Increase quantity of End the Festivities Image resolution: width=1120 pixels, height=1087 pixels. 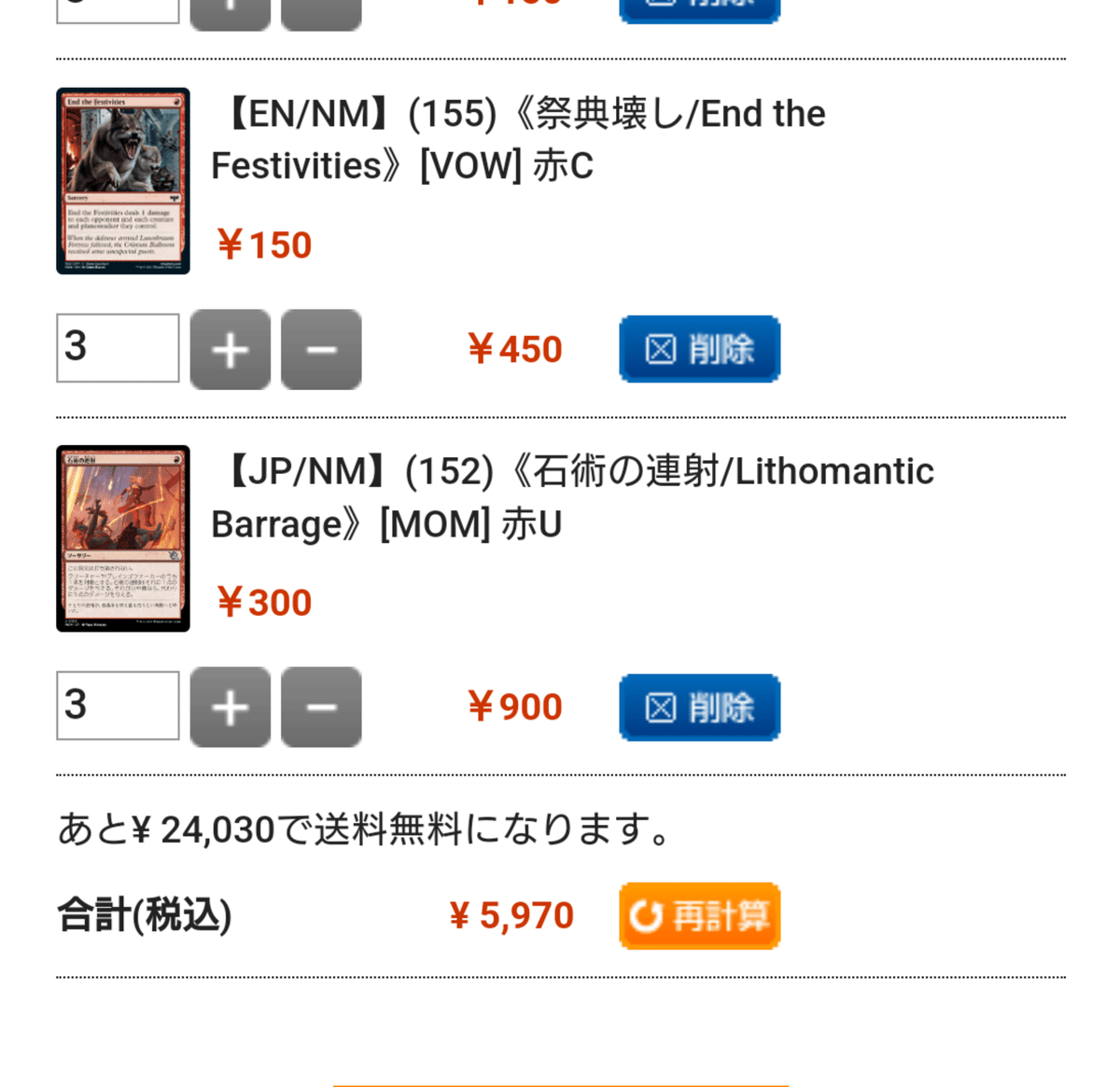(230, 350)
